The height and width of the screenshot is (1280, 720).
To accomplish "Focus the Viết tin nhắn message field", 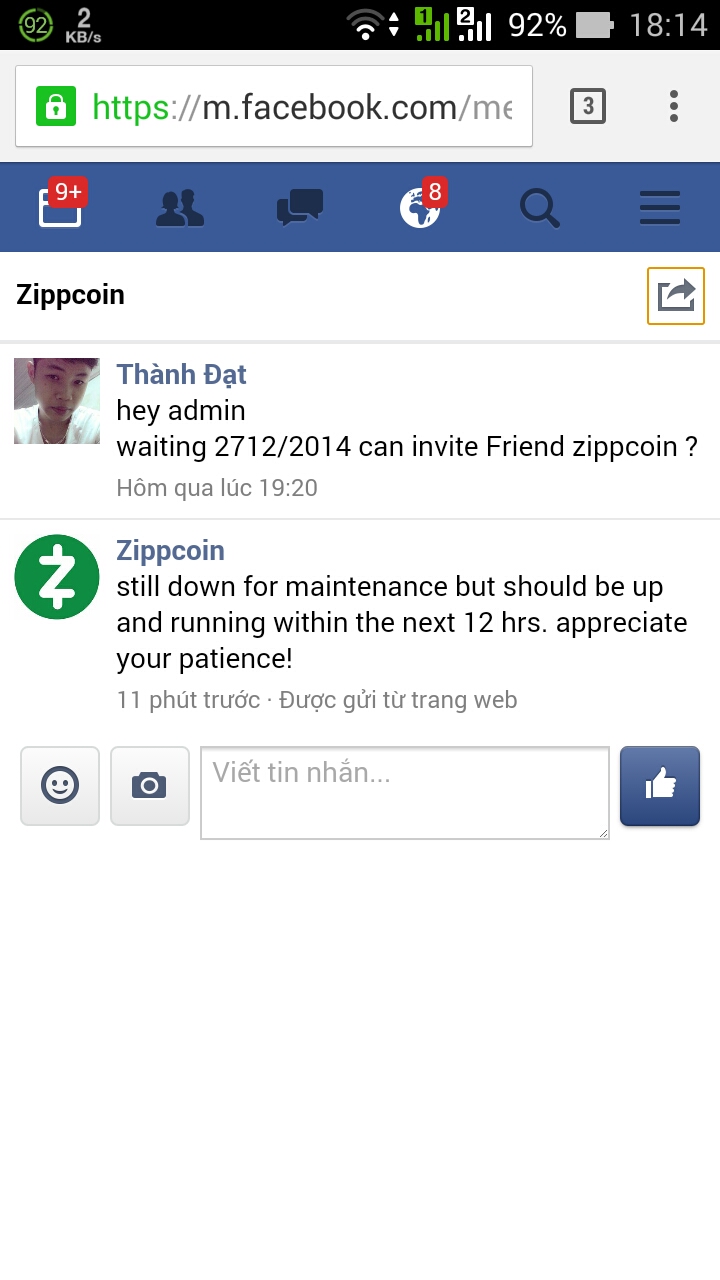I will (x=405, y=792).
